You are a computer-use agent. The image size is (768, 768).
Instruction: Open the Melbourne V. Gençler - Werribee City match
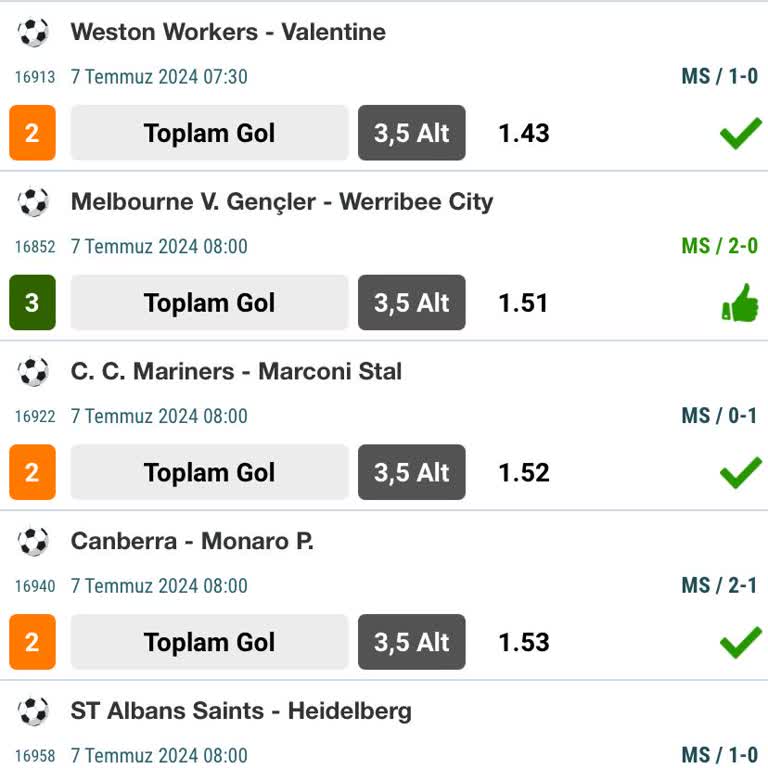[282, 202]
